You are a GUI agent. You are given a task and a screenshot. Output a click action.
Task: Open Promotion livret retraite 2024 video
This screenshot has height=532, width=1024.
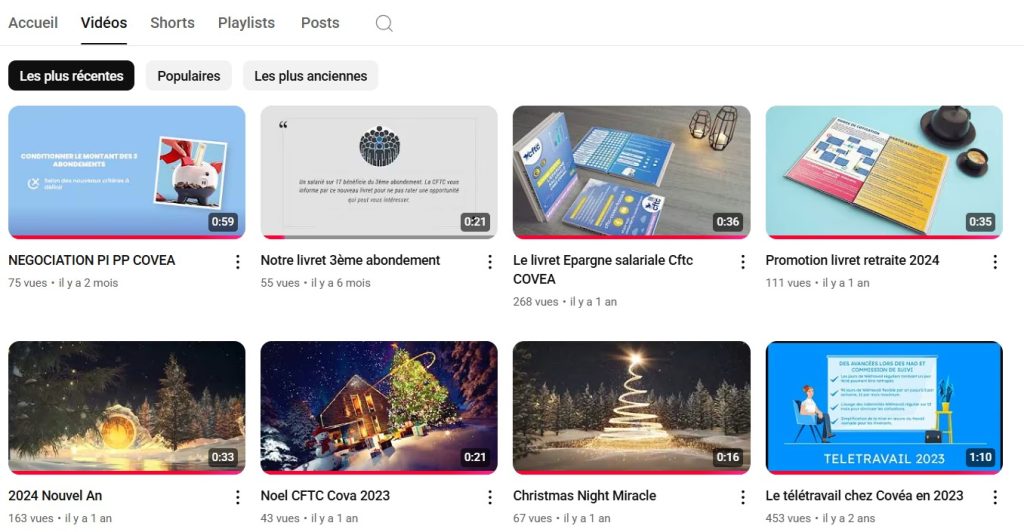(883, 172)
